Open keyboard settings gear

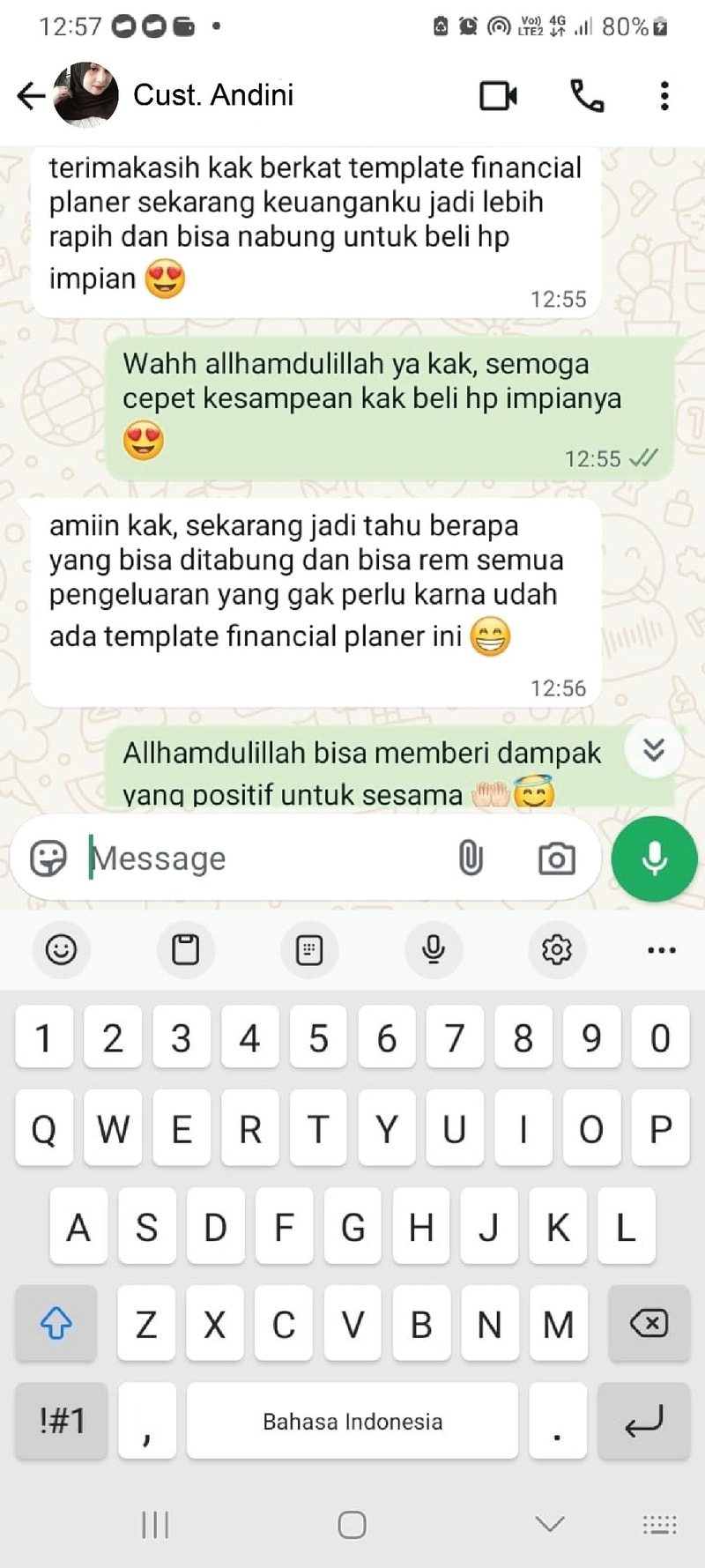coord(556,949)
